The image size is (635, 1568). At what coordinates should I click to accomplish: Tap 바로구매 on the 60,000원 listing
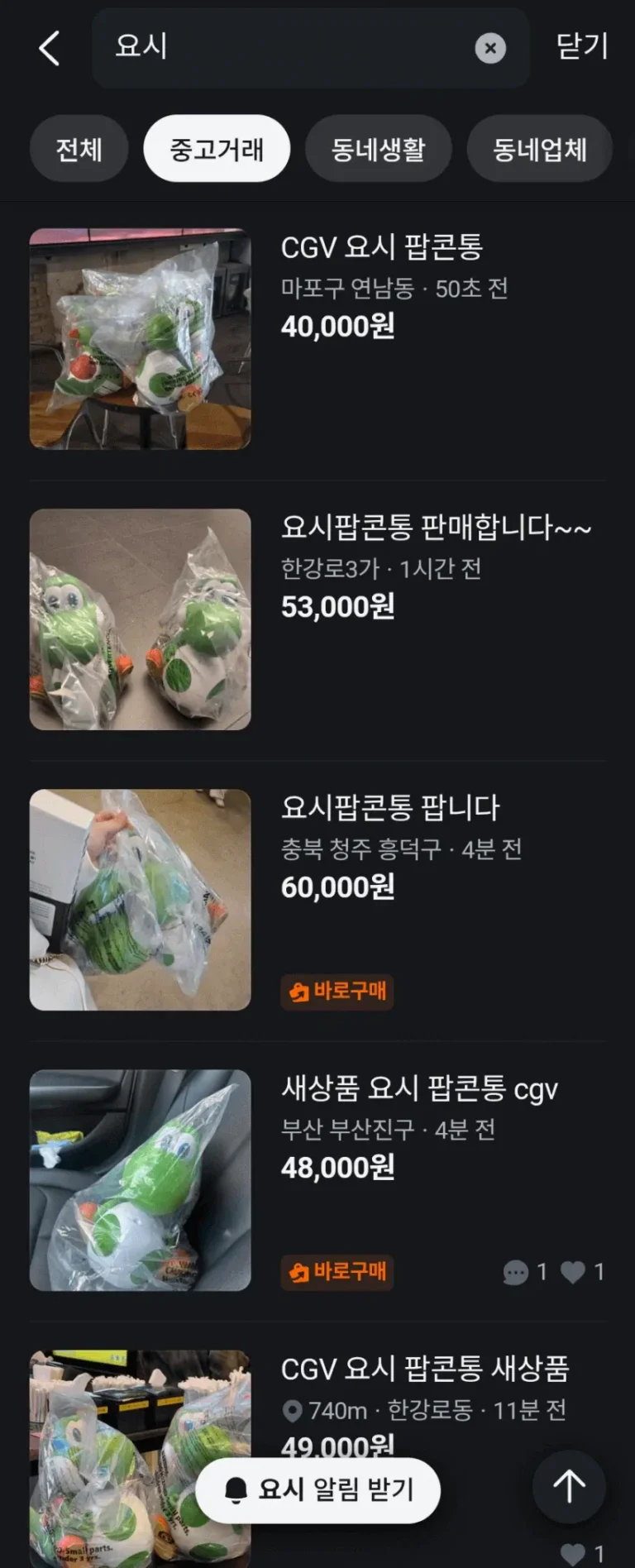(337, 992)
